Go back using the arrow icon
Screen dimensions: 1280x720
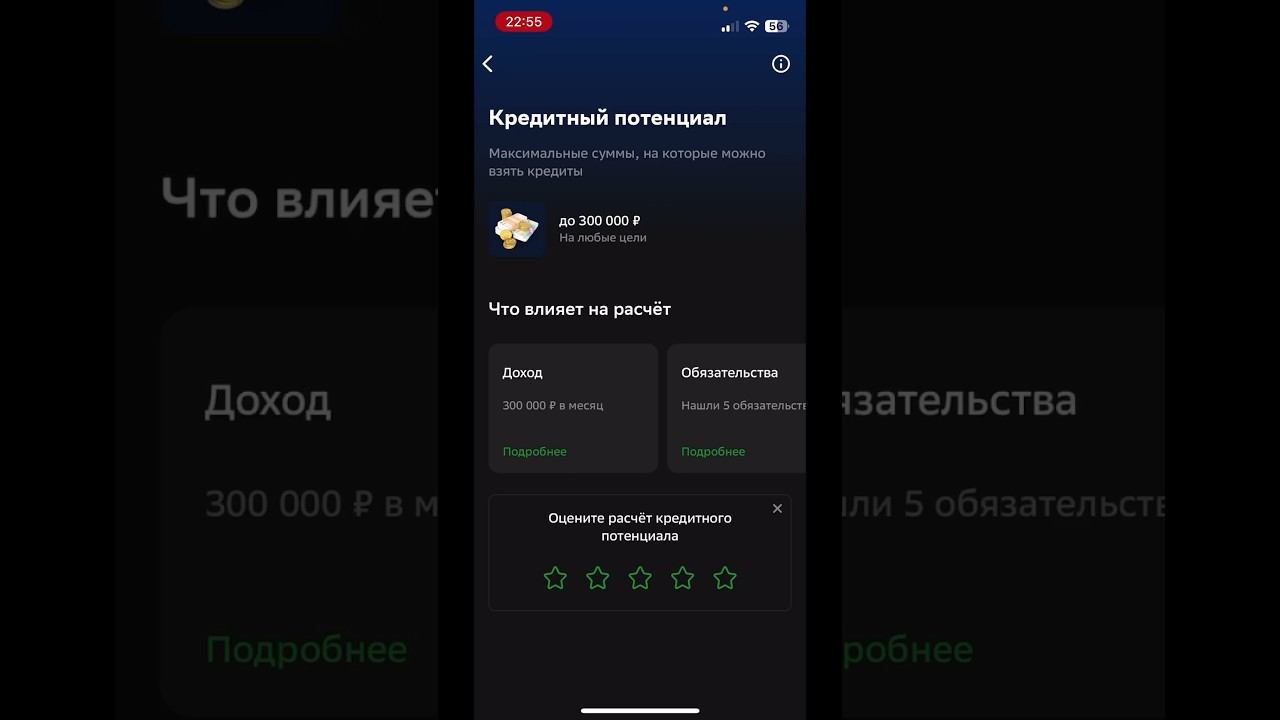[488, 64]
